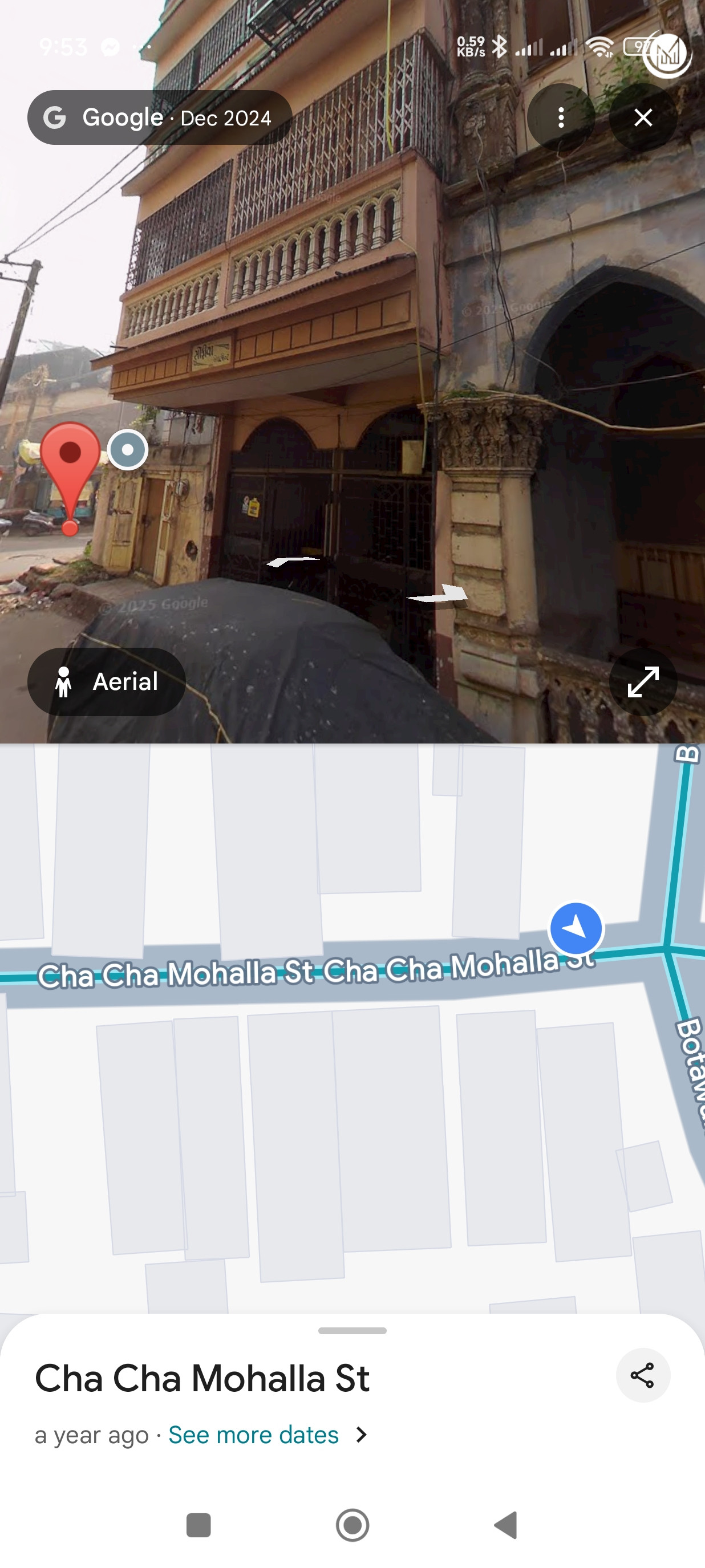
Task: Go back with system back button
Action: (506, 1525)
